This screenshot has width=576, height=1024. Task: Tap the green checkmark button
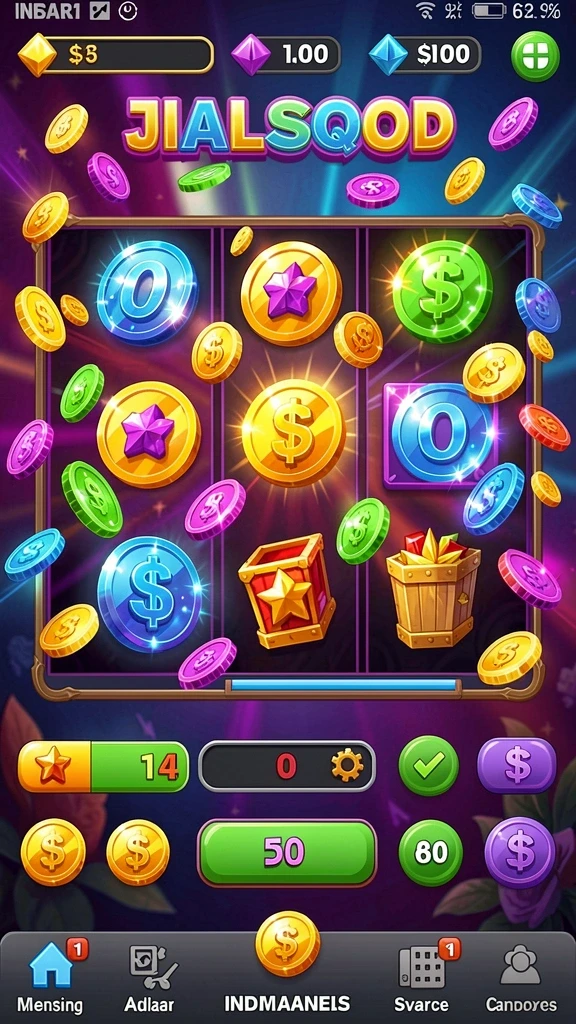click(428, 765)
